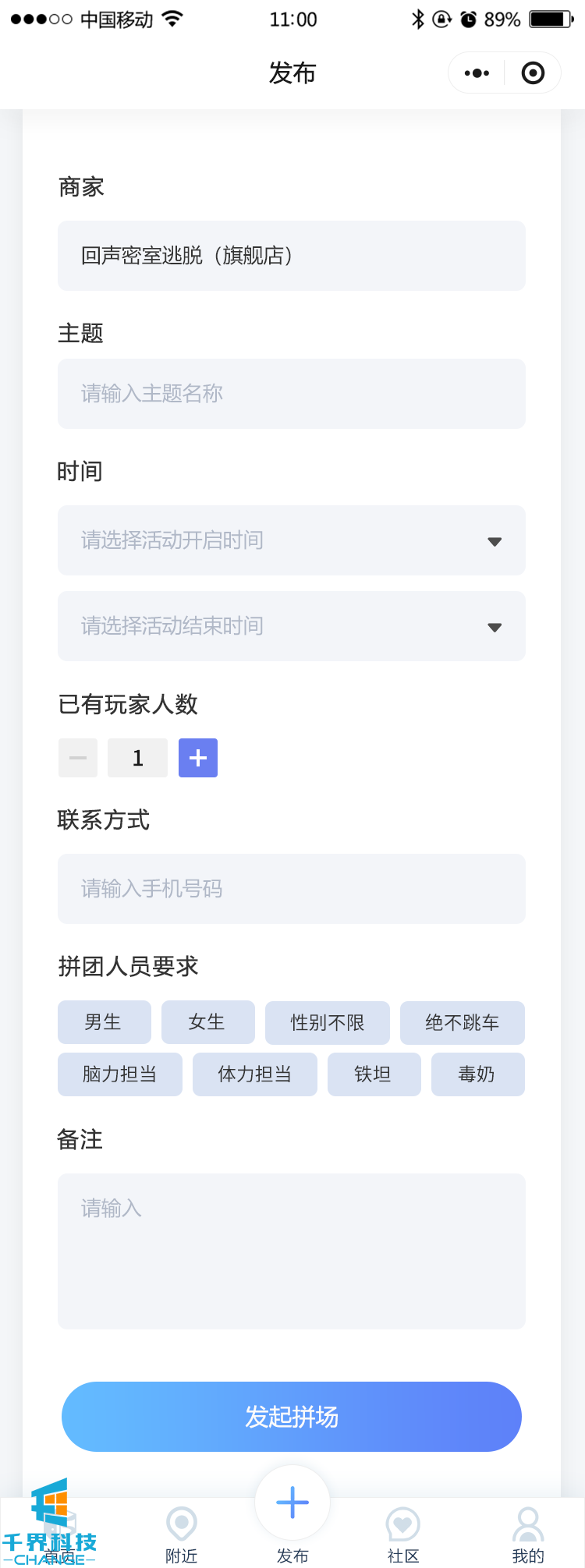Focus the 主题 theme name field
585x1568 pixels.
point(291,394)
